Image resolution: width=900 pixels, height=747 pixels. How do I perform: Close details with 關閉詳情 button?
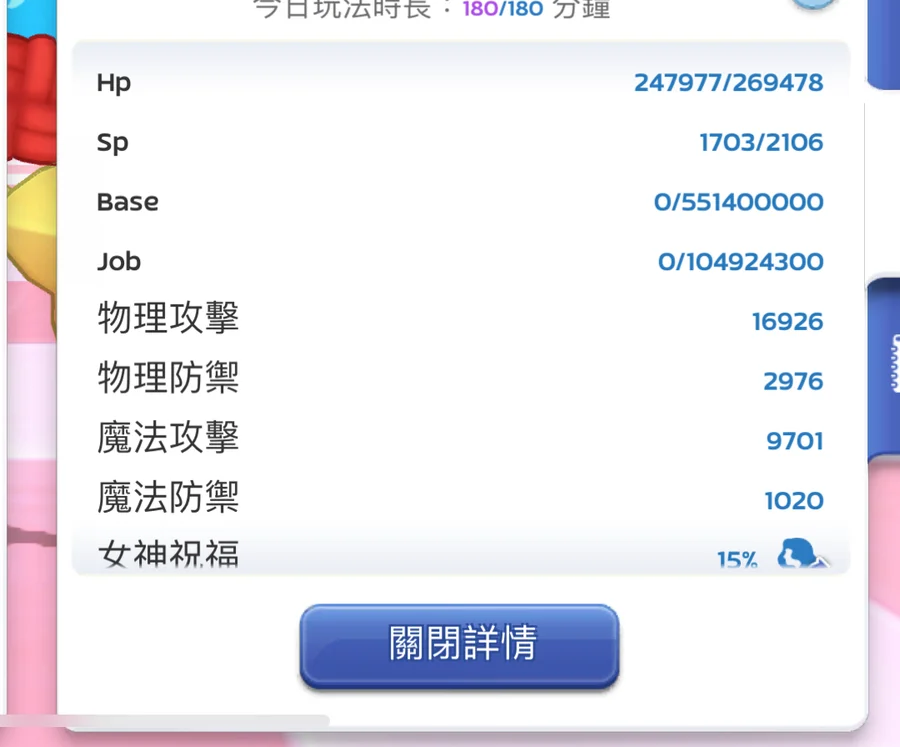tap(460, 645)
